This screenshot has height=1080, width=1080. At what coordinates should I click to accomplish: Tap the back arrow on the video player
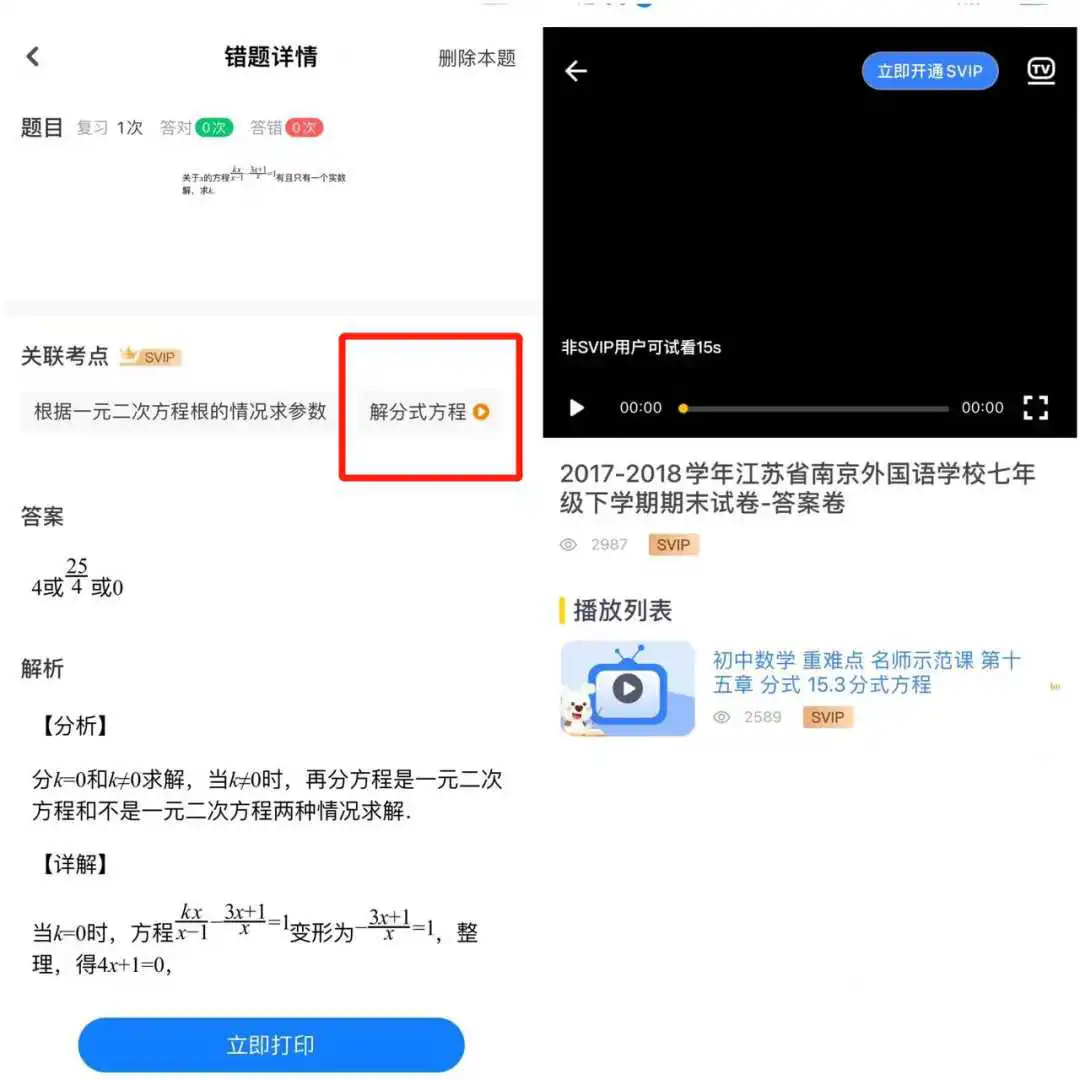pyautogui.click(x=576, y=71)
